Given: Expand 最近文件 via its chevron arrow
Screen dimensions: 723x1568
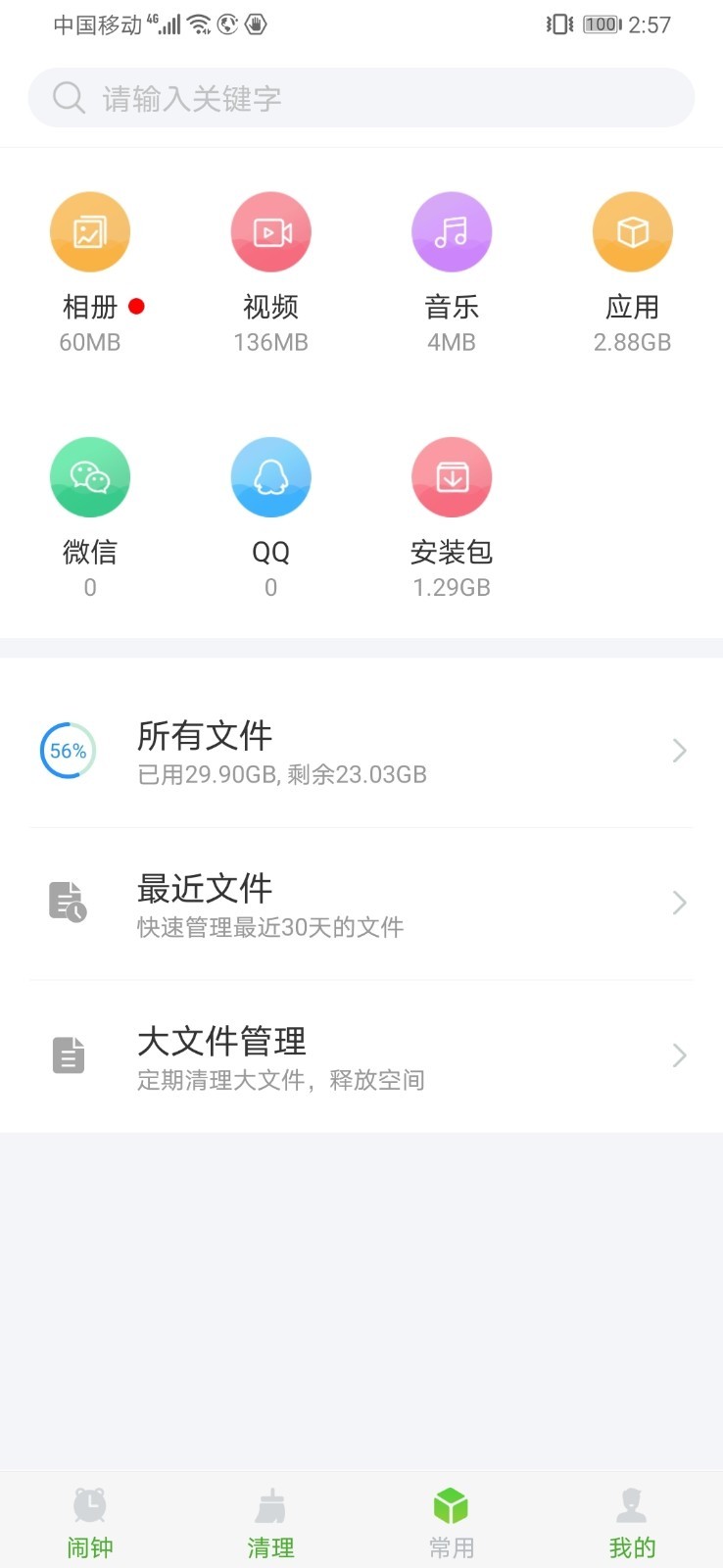Looking at the screenshot, I should [679, 903].
